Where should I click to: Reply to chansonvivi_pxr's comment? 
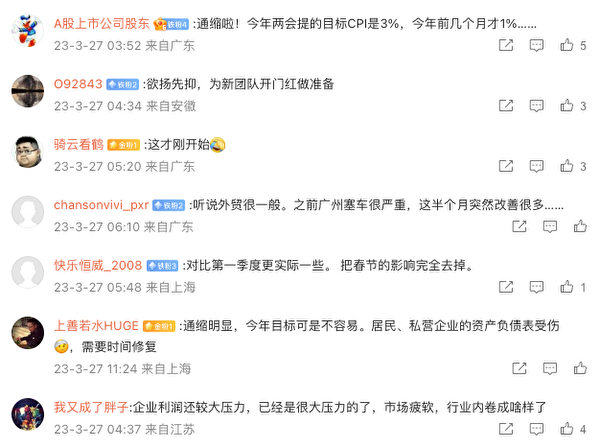point(536,227)
